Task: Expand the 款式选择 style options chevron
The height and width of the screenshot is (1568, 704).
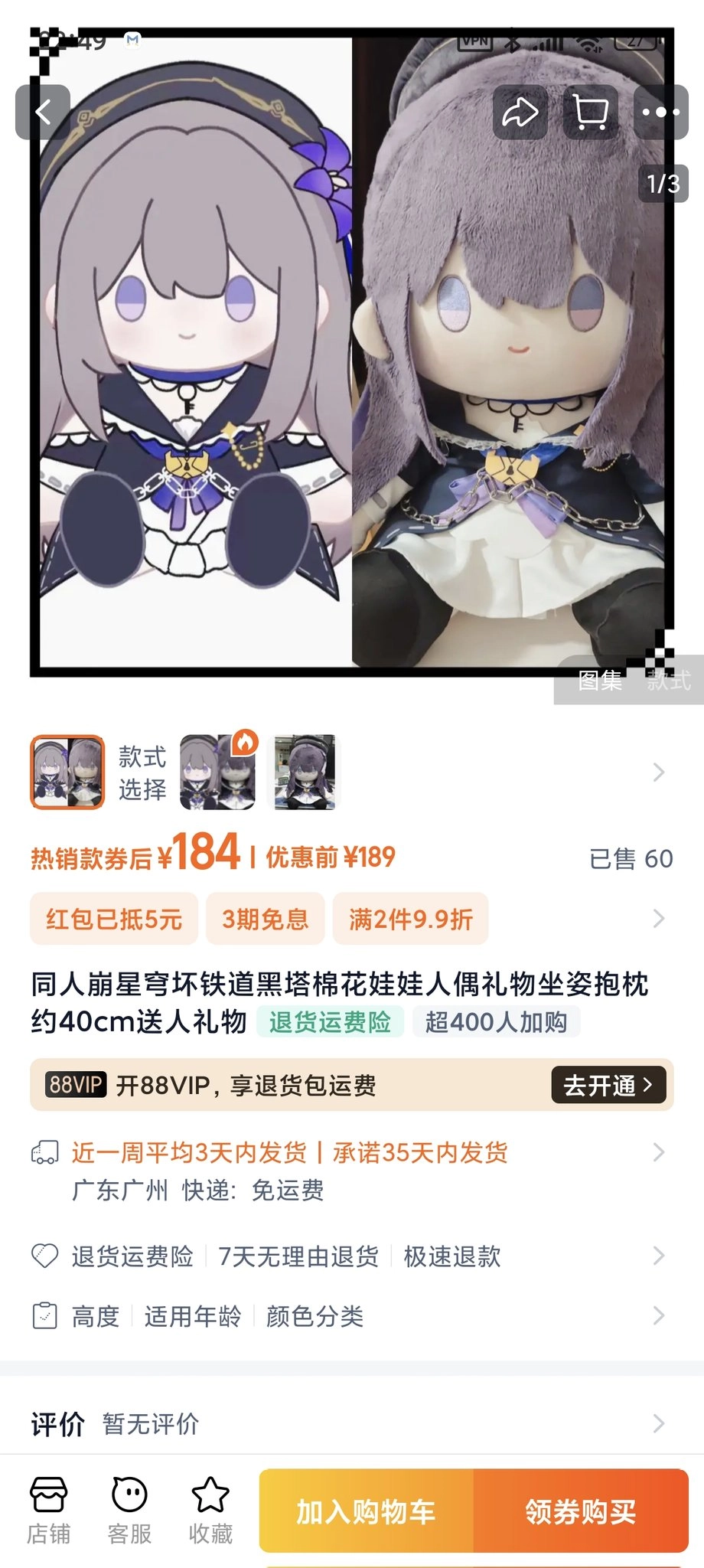Action: (x=658, y=772)
